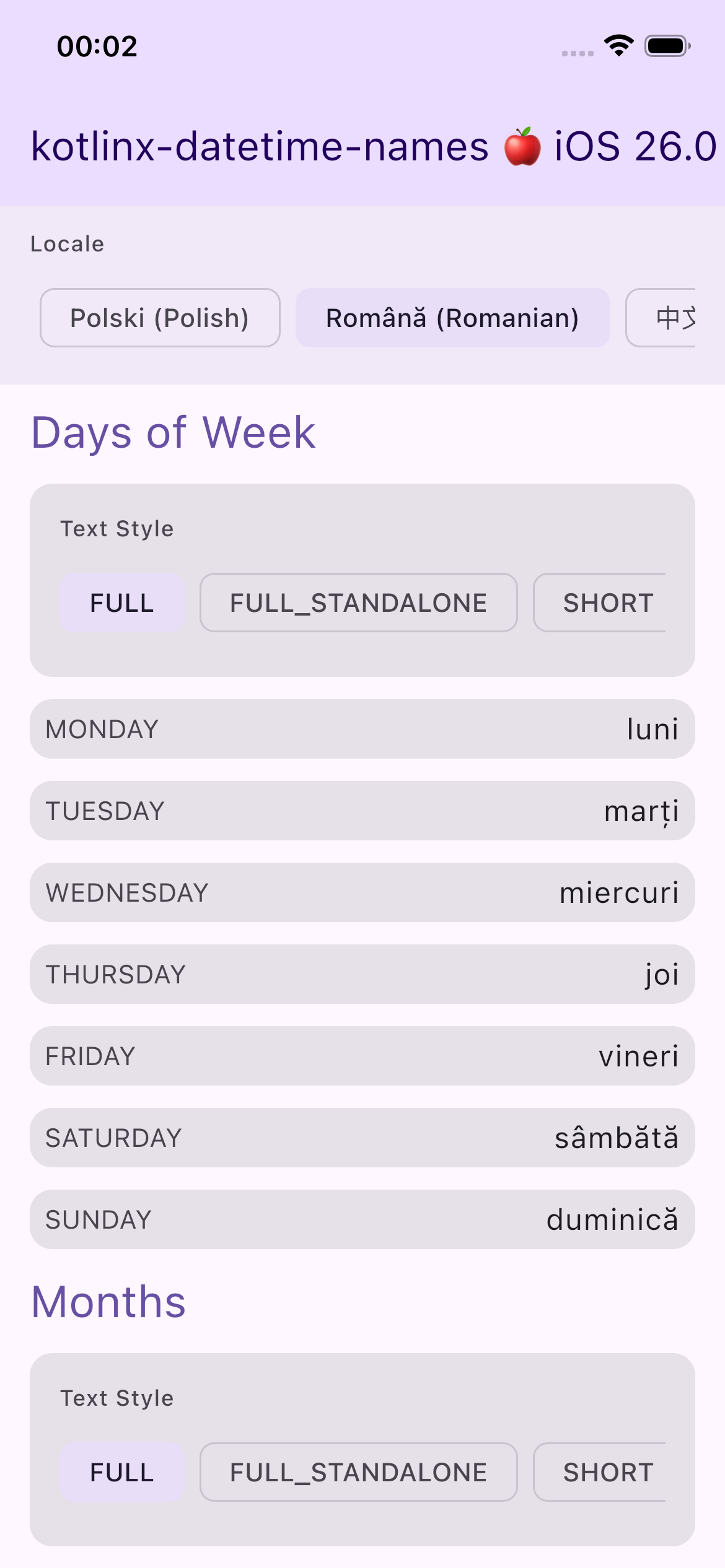Screen dimensions: 725x1568
Task: Tap the MONDAY row showing luni
Action: (362, 728)
